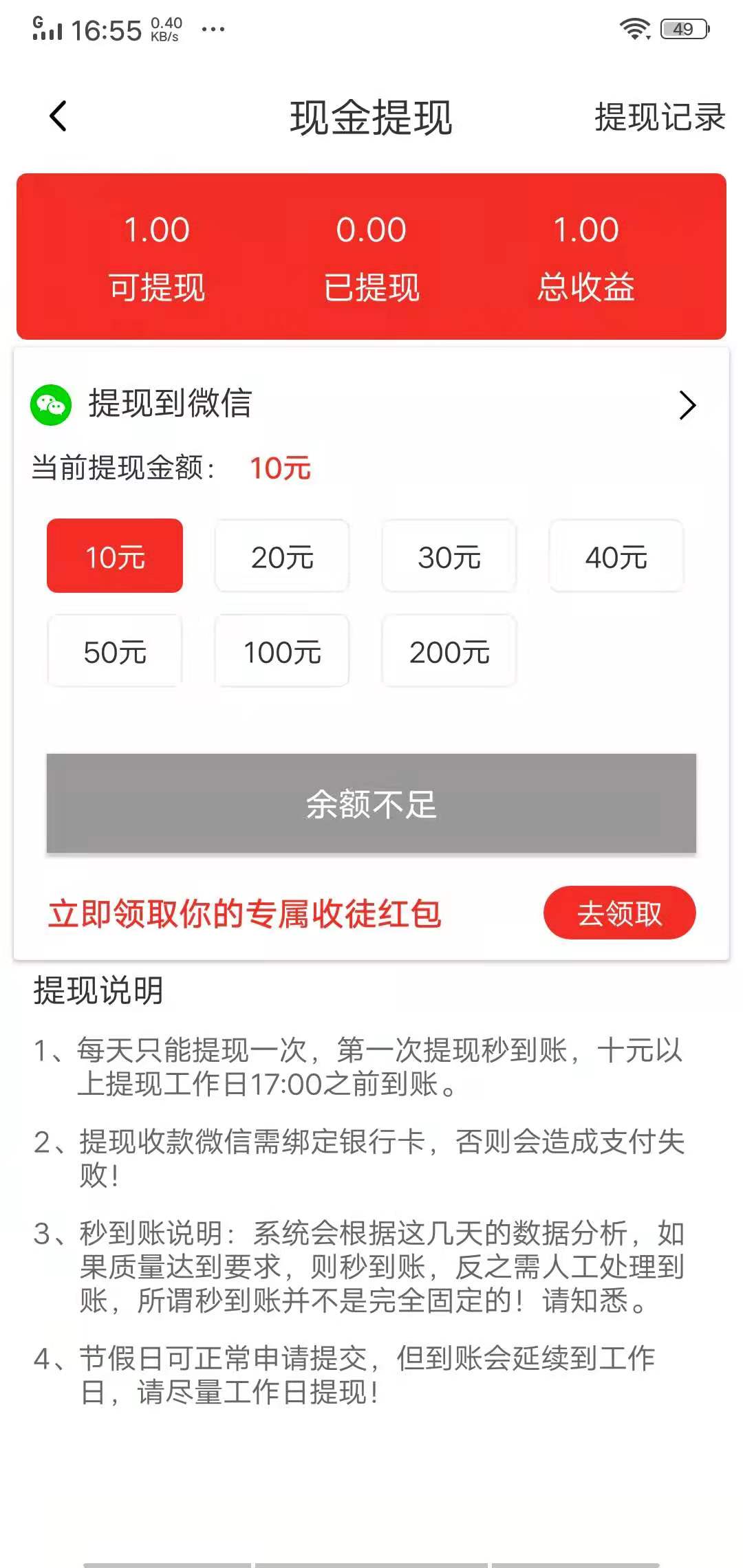Screen dimensions: 743x1568
Task: Click the 去领取 red button
Action: click(x=618, y=913)
